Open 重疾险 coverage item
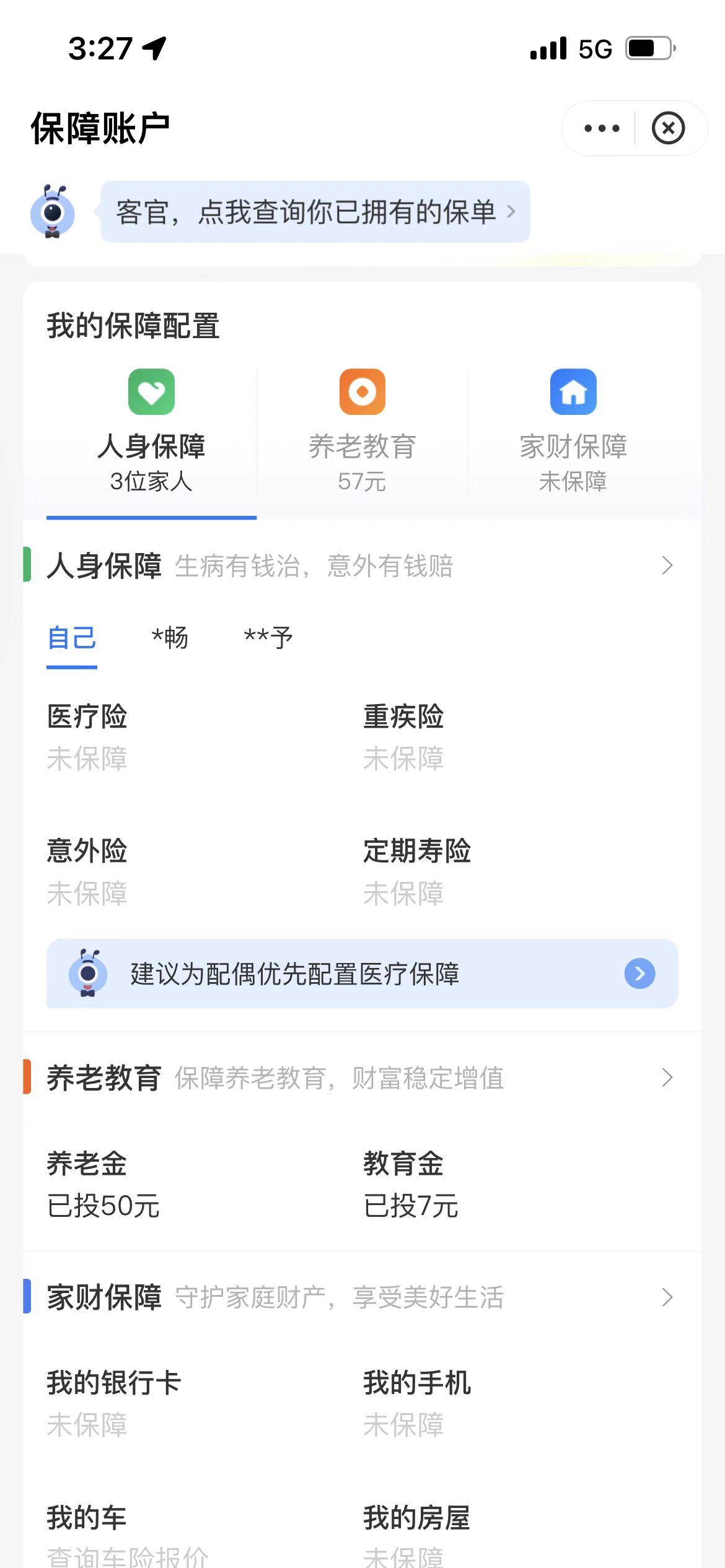Viewport: 725px width, 1568px height. click(403, 737)
